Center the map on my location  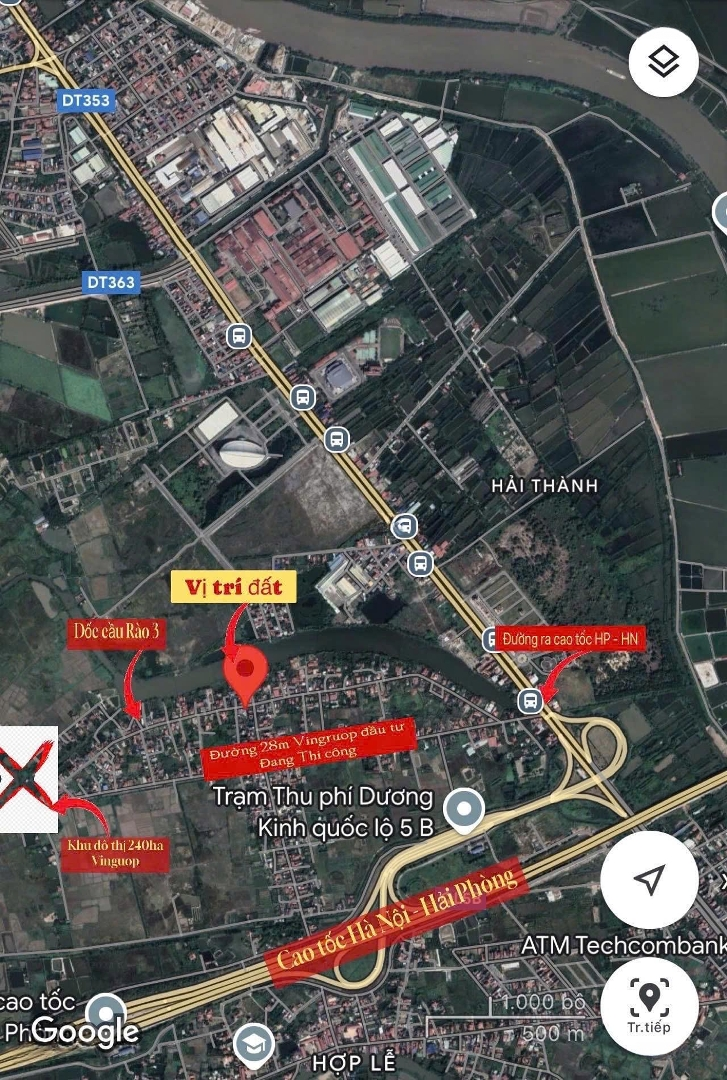(x=649, y=880)
